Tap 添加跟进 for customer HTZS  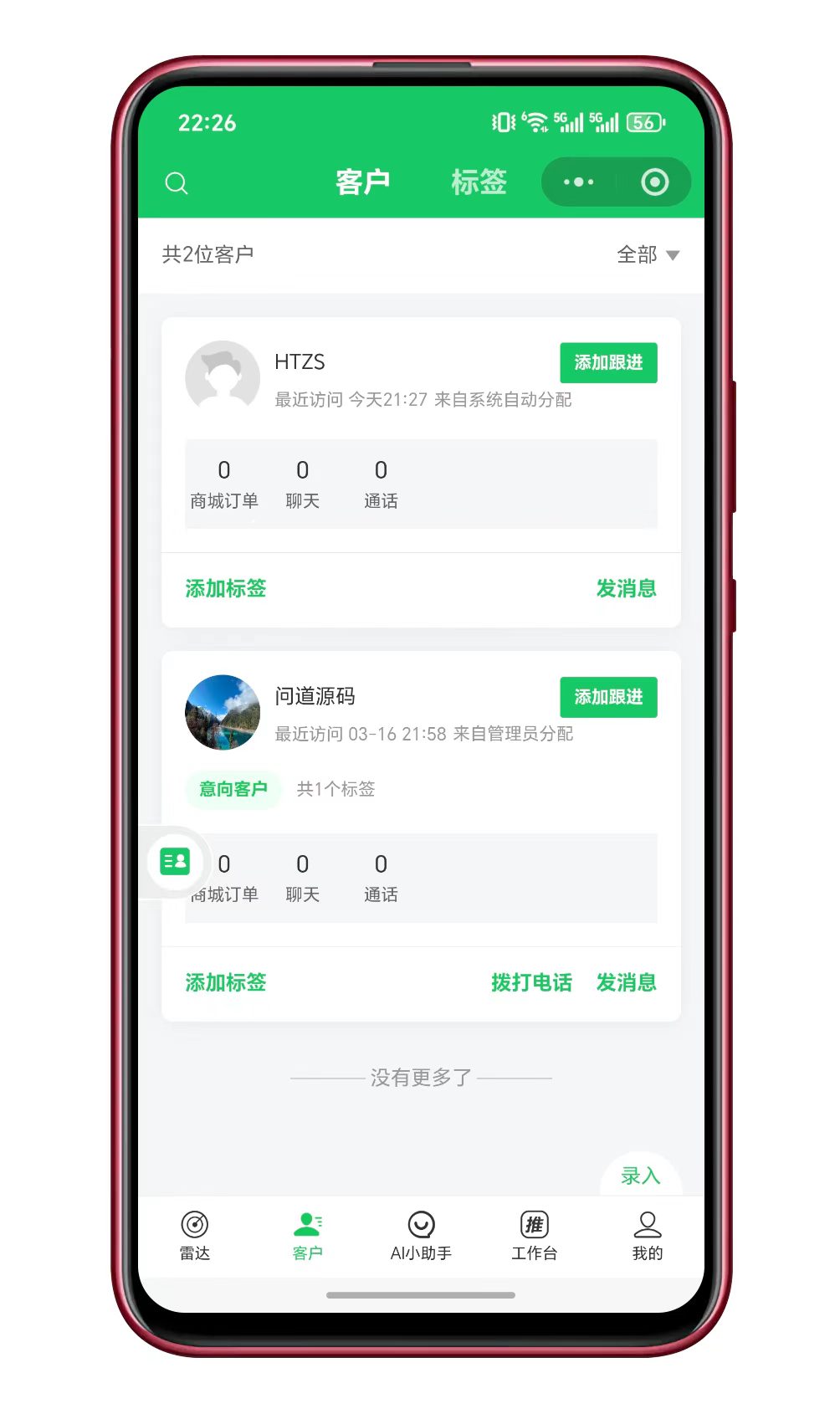click(x=608, y=362)
